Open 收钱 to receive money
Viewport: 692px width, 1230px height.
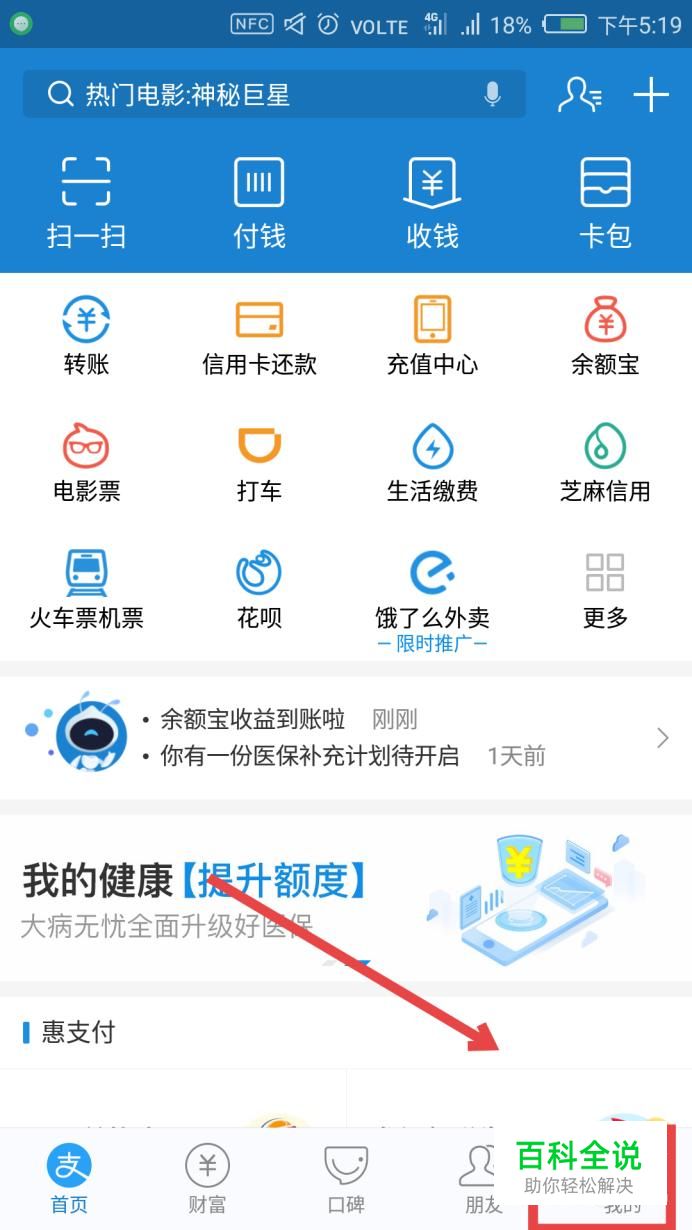432,202
